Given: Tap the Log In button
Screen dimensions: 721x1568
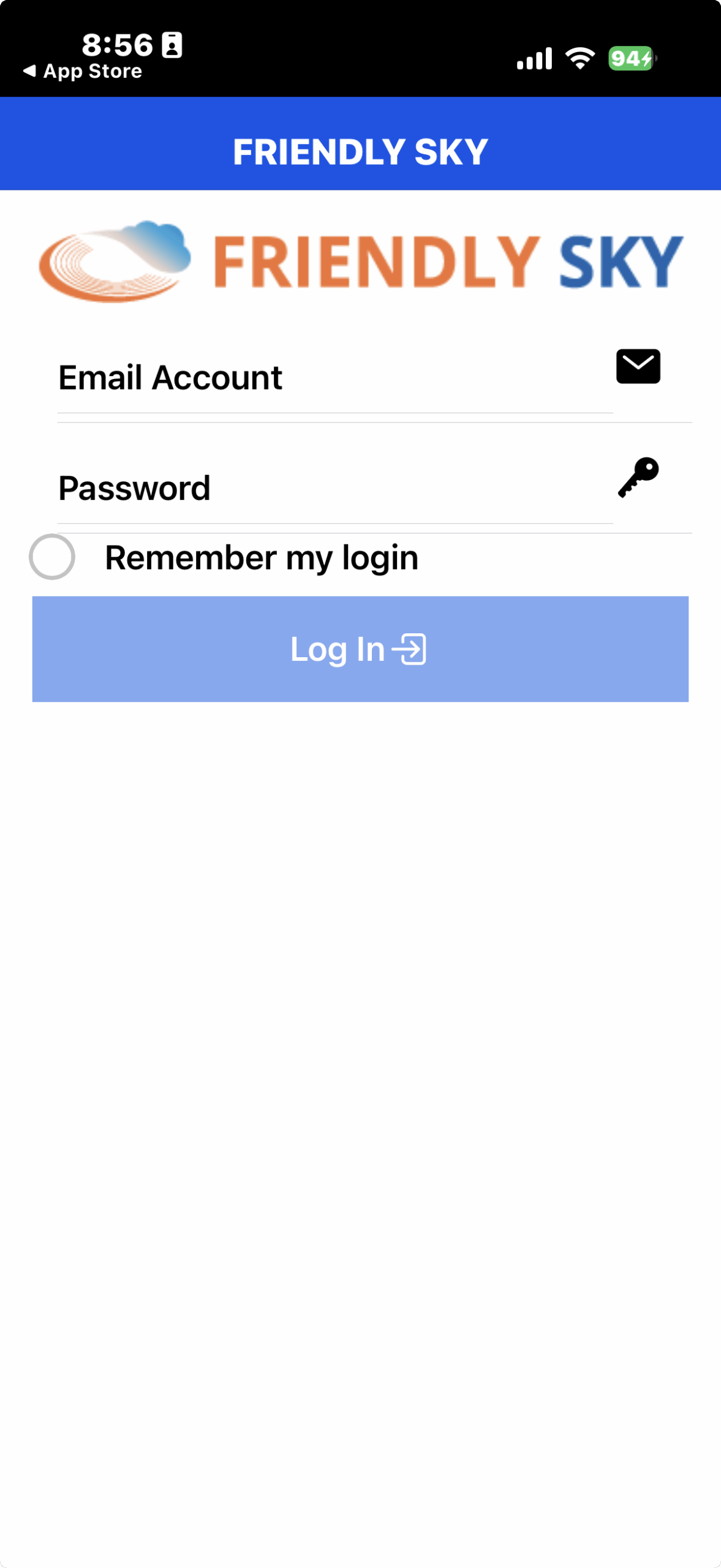Looking at the screenshot, I should (360, 649).
